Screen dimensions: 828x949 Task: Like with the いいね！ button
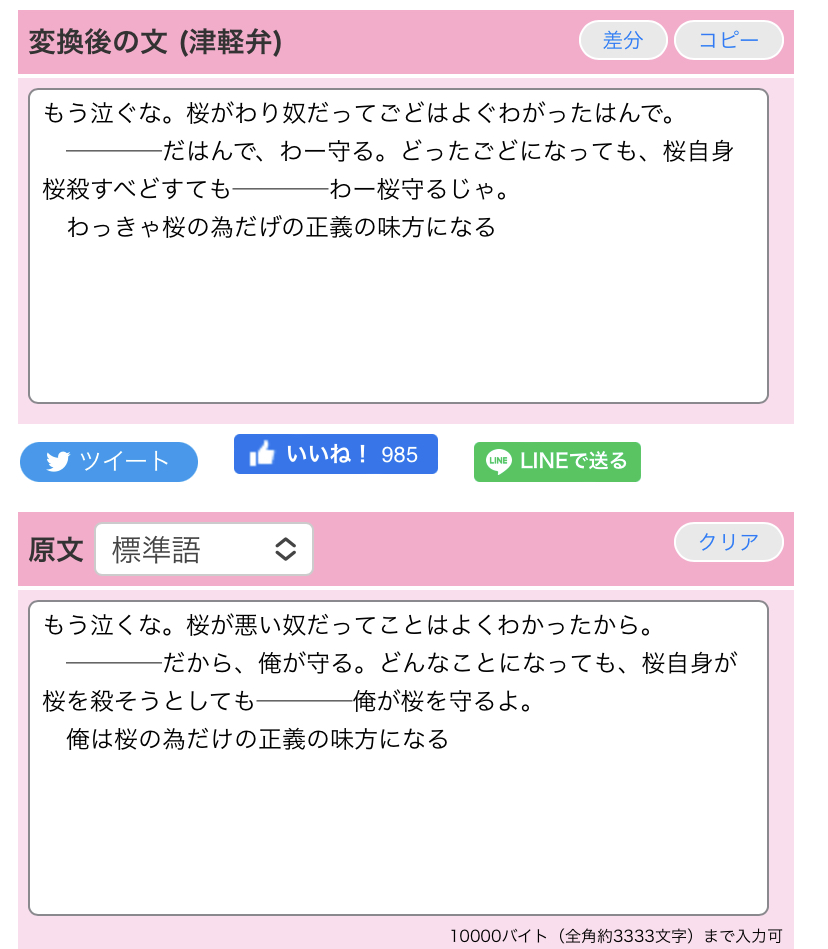(x=335, y=454)
